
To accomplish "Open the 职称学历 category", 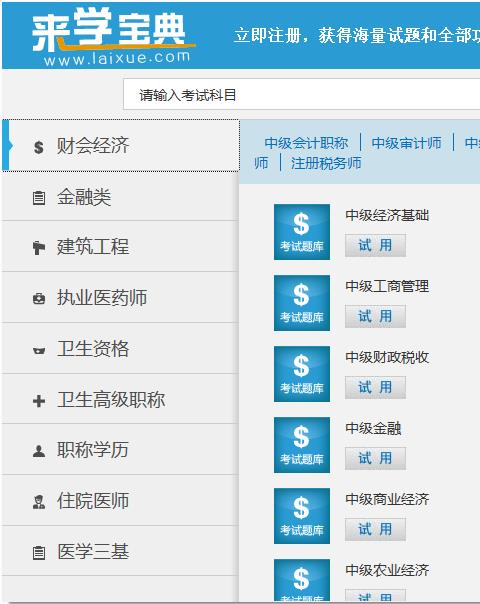I will point(119,450).
